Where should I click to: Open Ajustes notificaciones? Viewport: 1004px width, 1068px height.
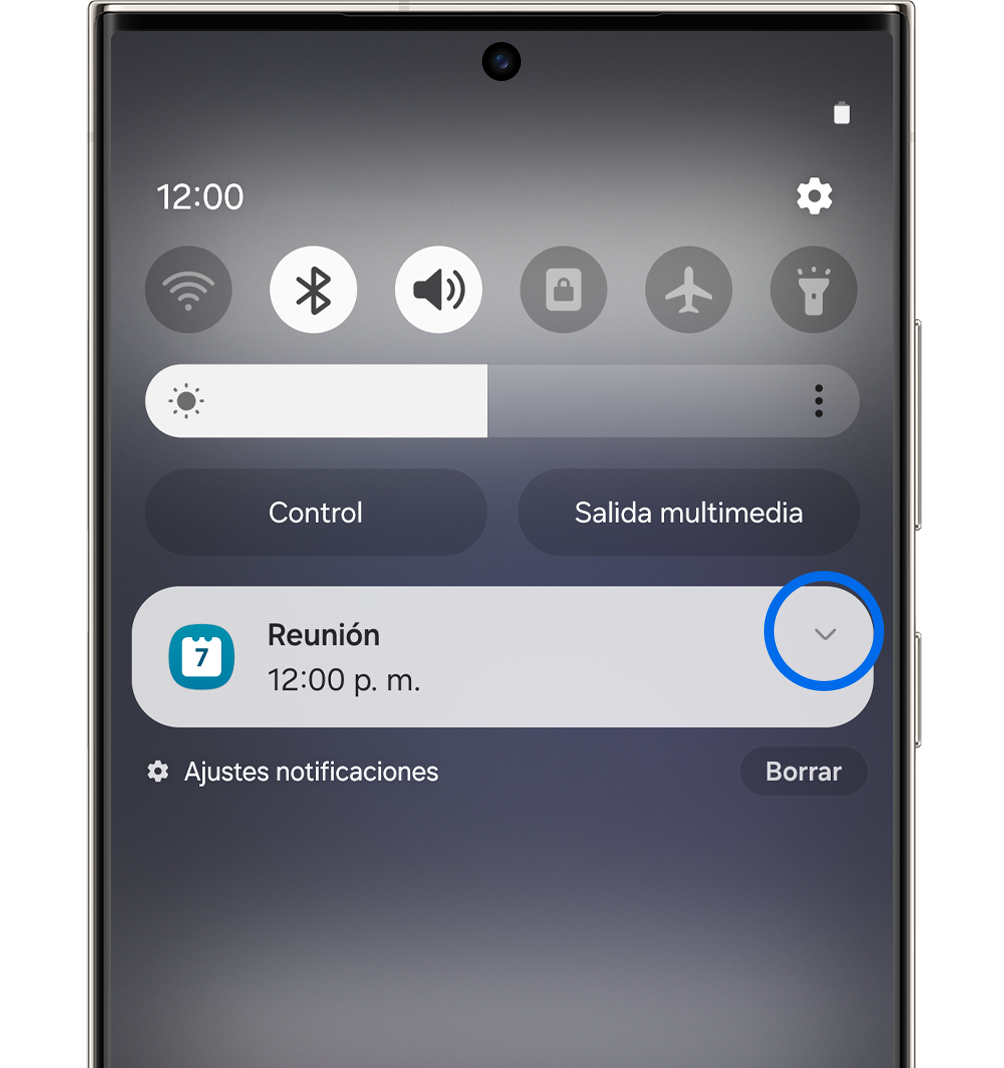tap(294, 772)
